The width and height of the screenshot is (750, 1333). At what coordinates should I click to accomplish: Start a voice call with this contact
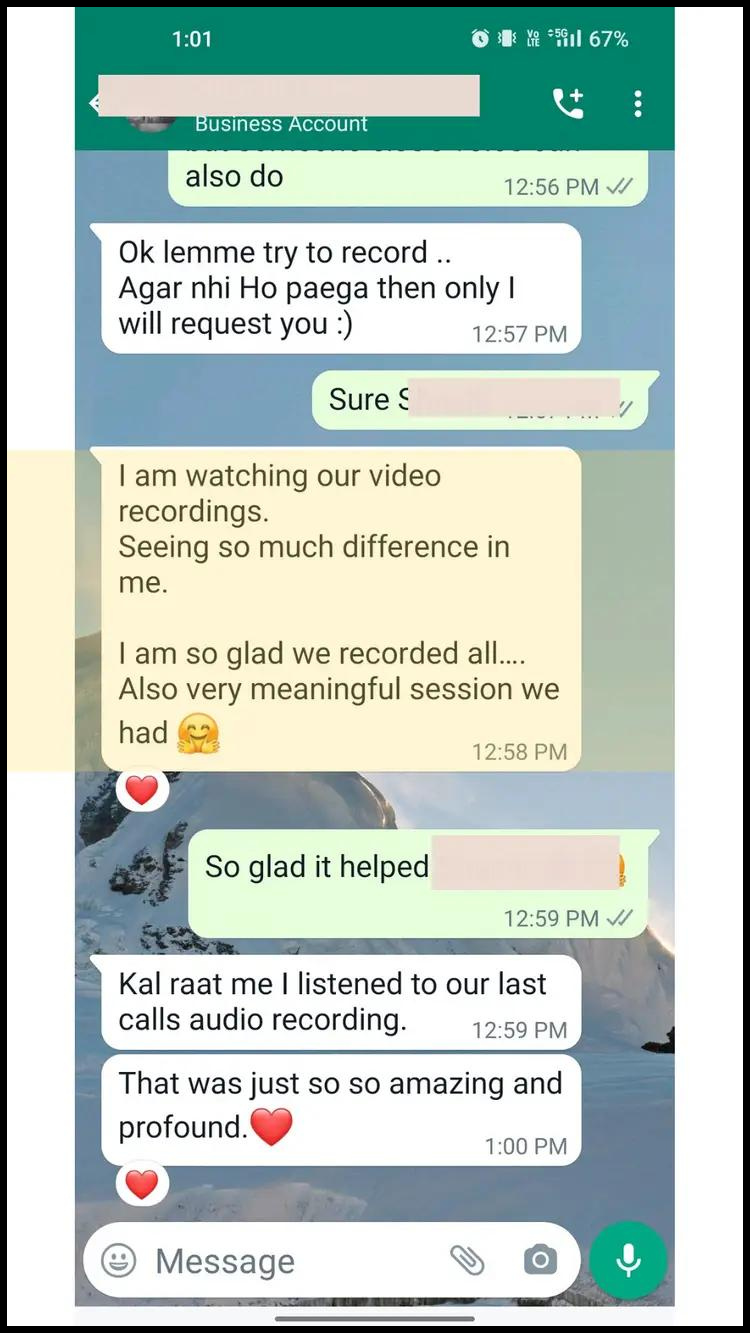tap(568, 103)
